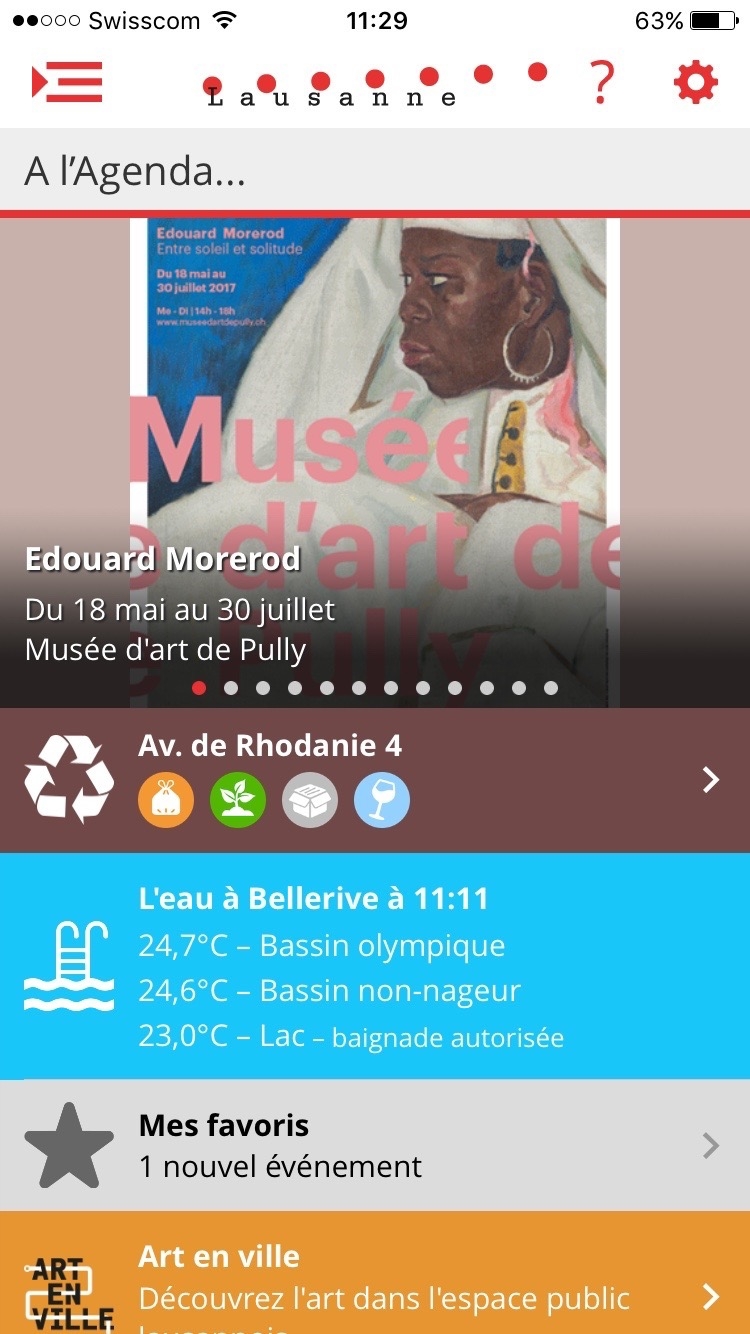Screen dimensions: 750x1334
Task: Open the Bellerive water temperature card
Action: pyautogui.click(x=375, y=966)
